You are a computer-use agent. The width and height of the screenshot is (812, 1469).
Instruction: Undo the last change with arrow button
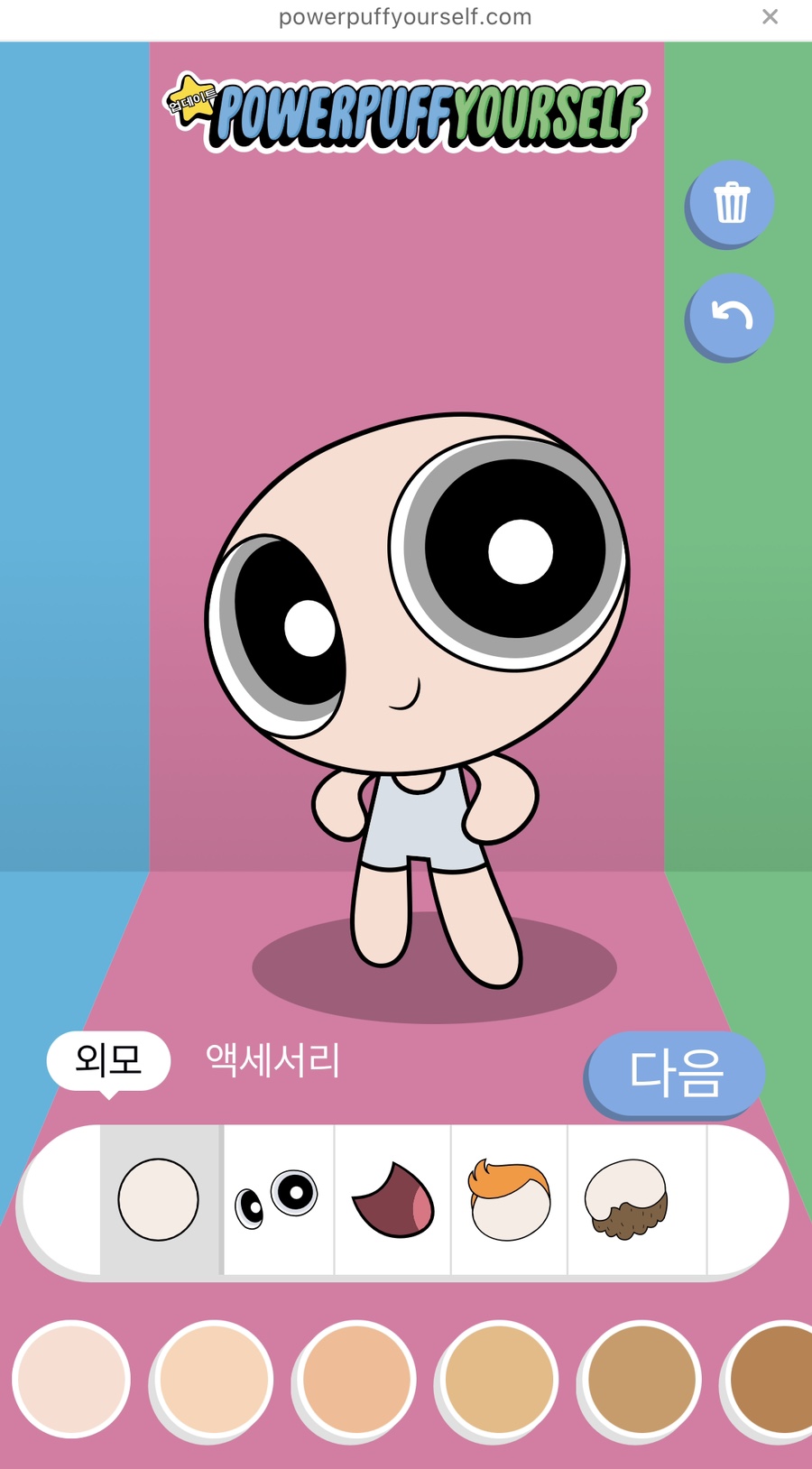coord(731,316)
